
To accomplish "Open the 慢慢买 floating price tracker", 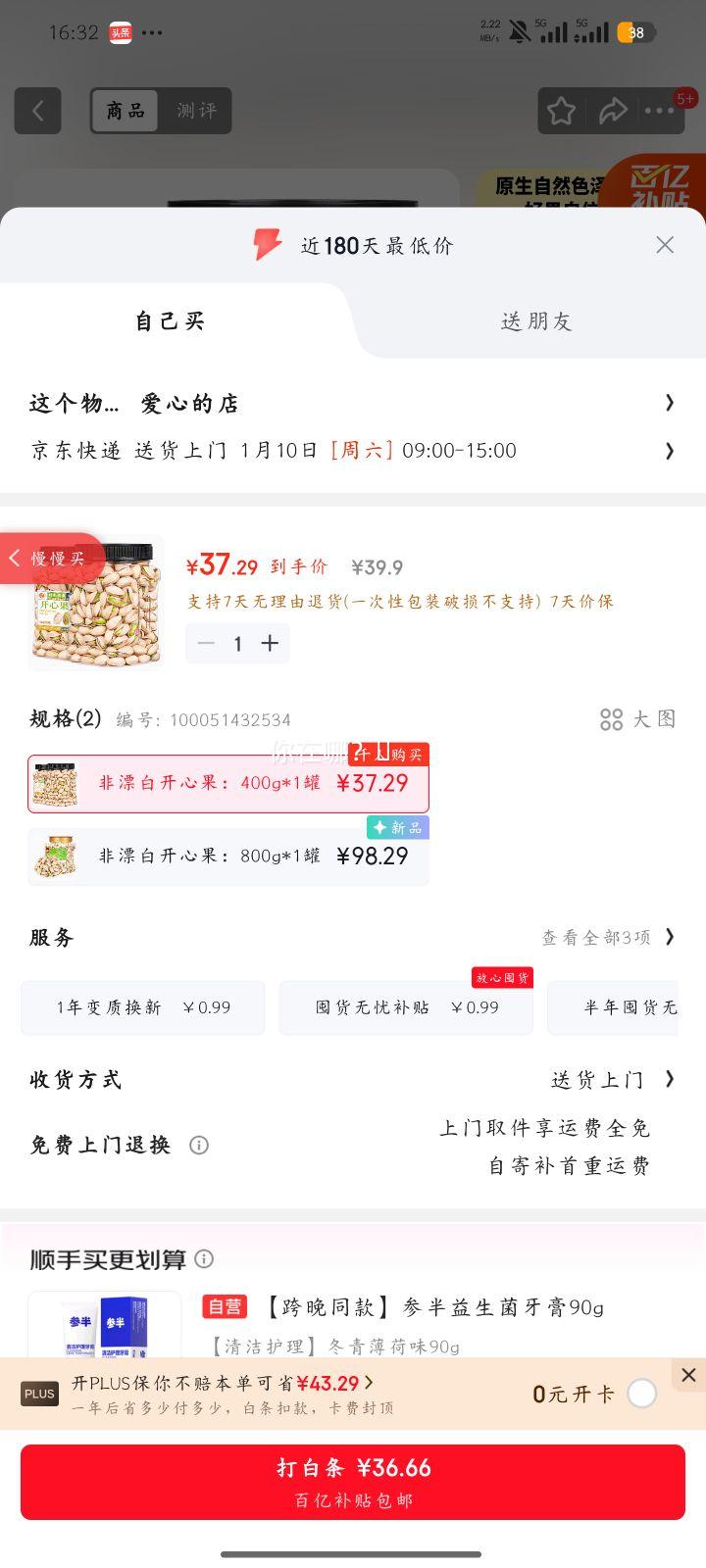I will click(49, 558).
